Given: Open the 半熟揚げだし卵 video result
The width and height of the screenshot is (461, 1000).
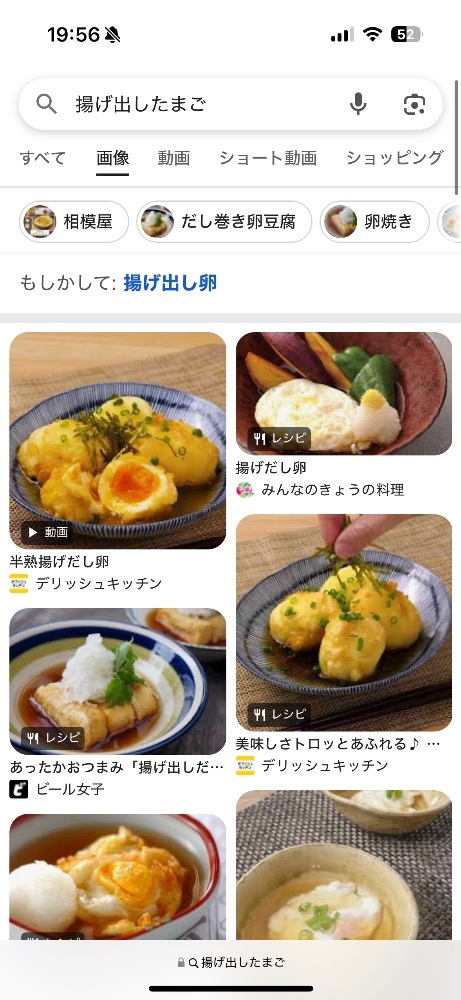Looking at the screenshot, I should pyautogui.click(x=117, y=464).
